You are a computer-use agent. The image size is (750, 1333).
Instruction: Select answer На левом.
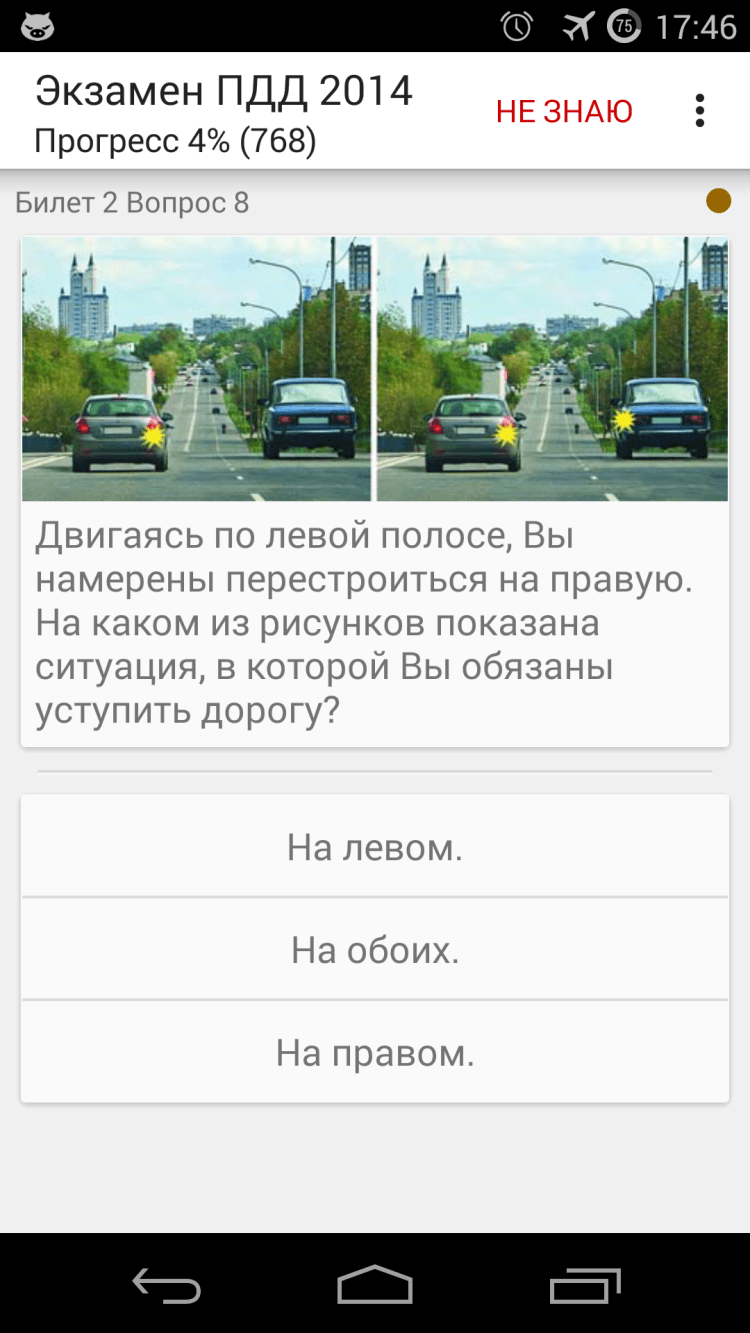(x=375, y=848)
